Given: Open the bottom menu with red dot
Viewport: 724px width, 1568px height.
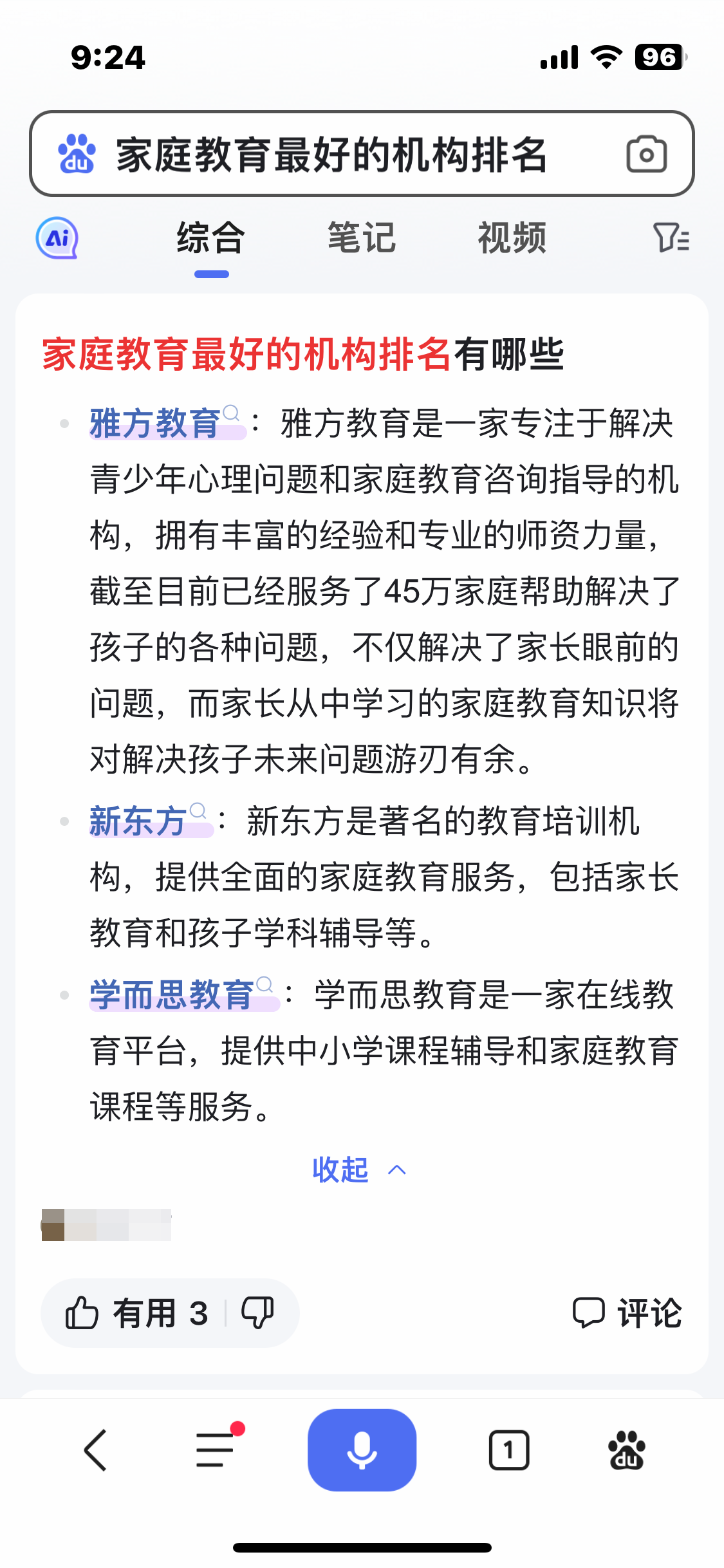Looking at the screenshot, I should pyautogui.click(x=216, y=1451).
